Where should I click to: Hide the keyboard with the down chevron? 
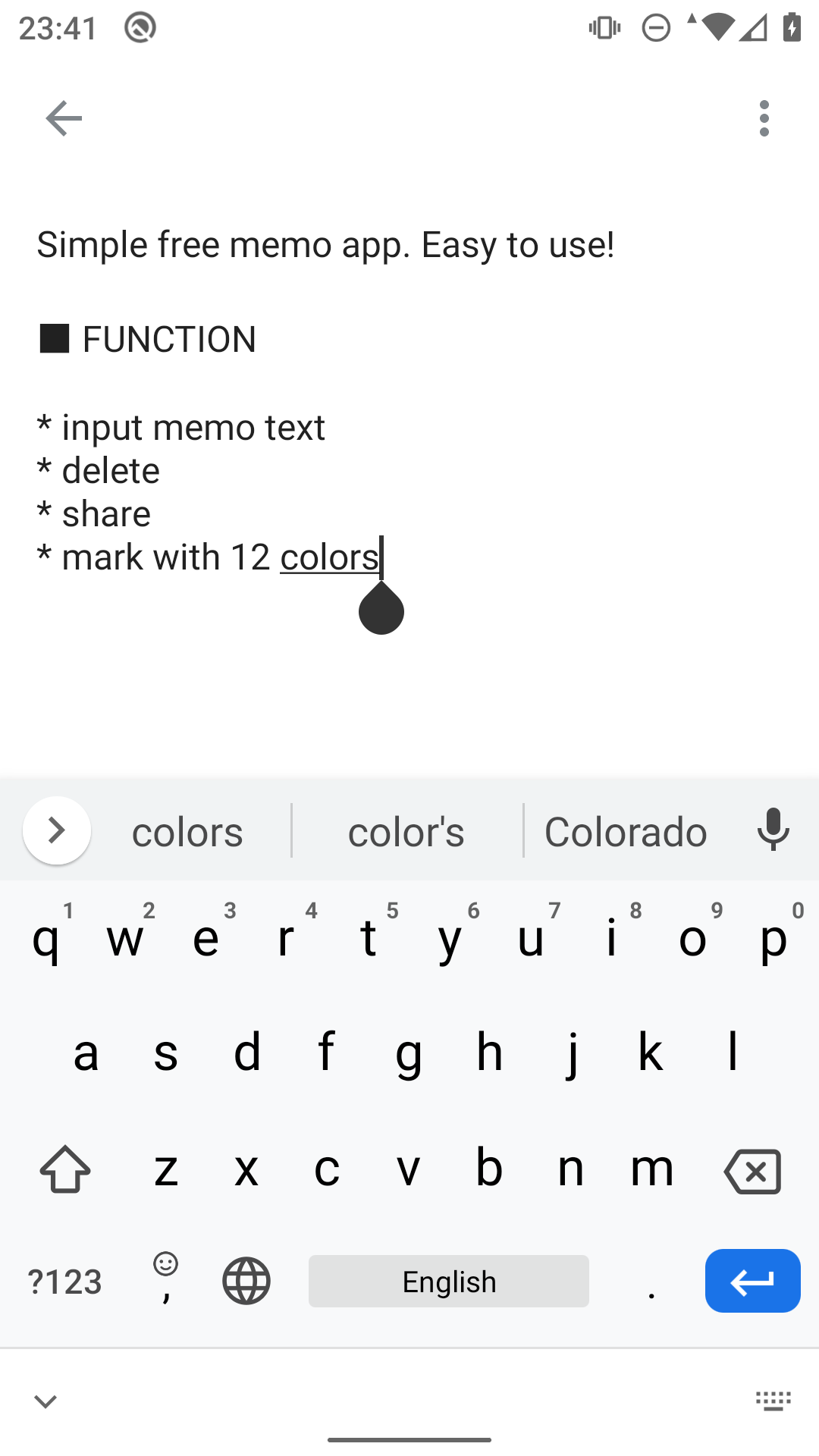tap(45, 1401)
